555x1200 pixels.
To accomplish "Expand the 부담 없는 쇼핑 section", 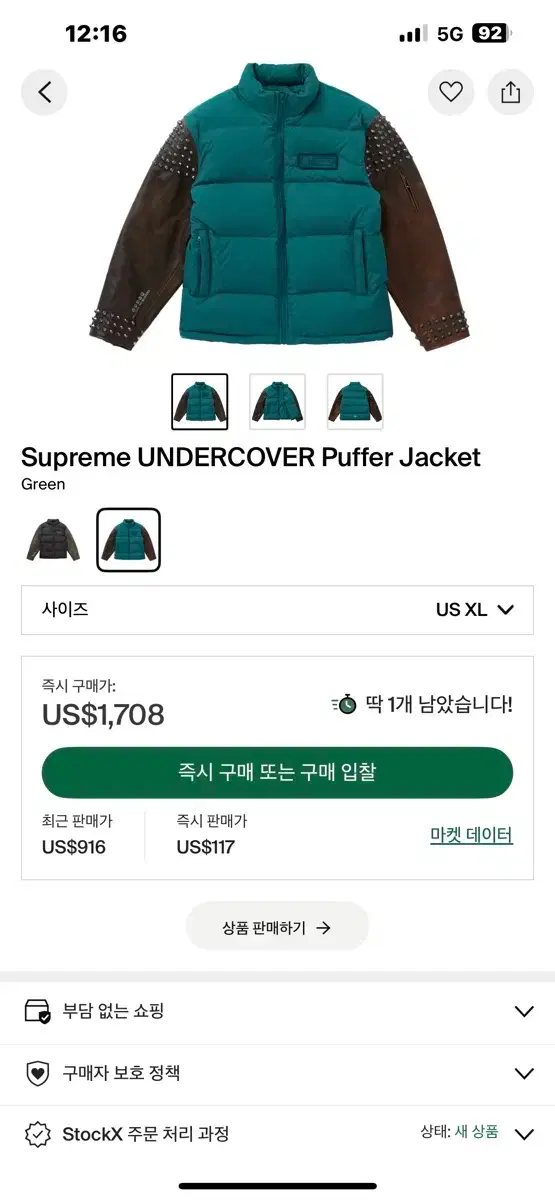I will 277,1011.
